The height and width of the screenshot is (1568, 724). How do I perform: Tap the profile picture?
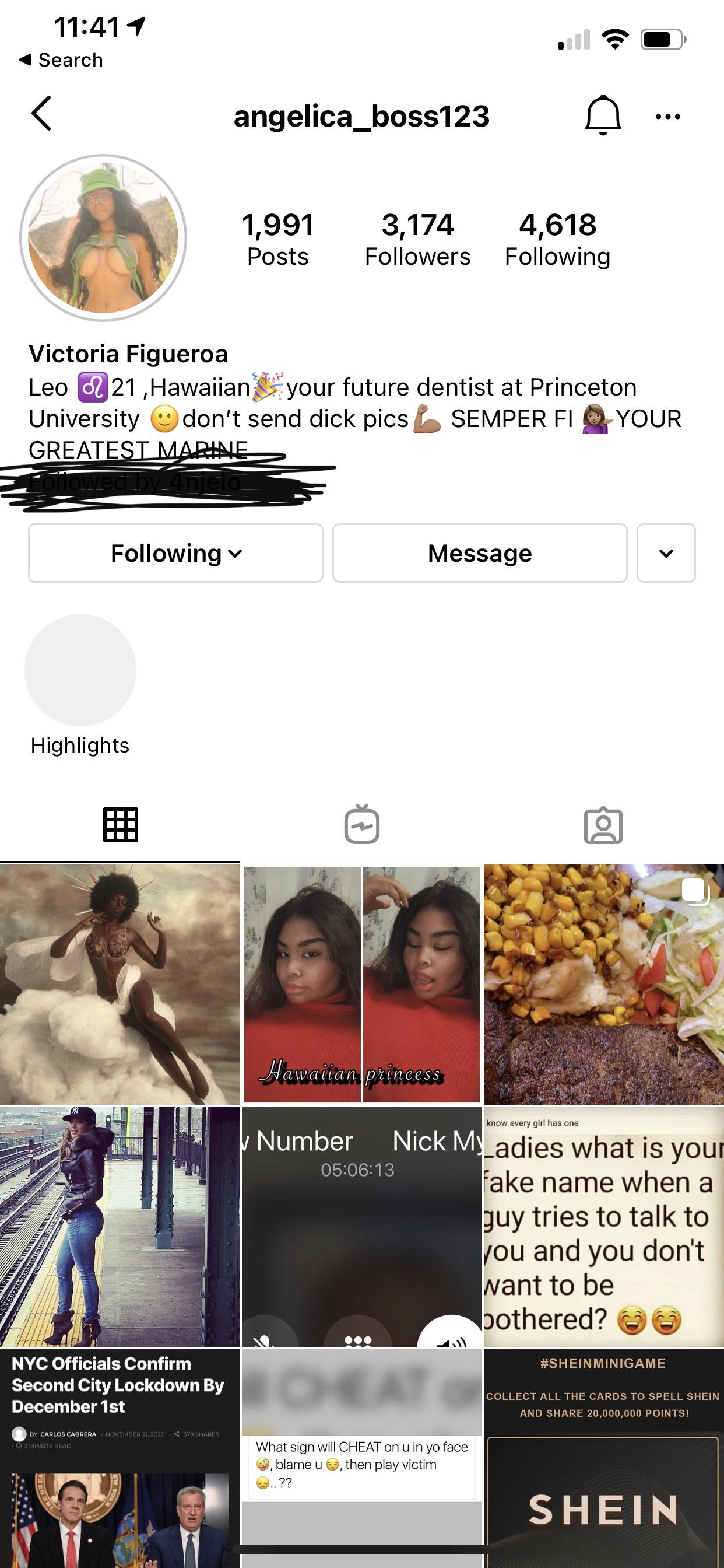(103, 238)
